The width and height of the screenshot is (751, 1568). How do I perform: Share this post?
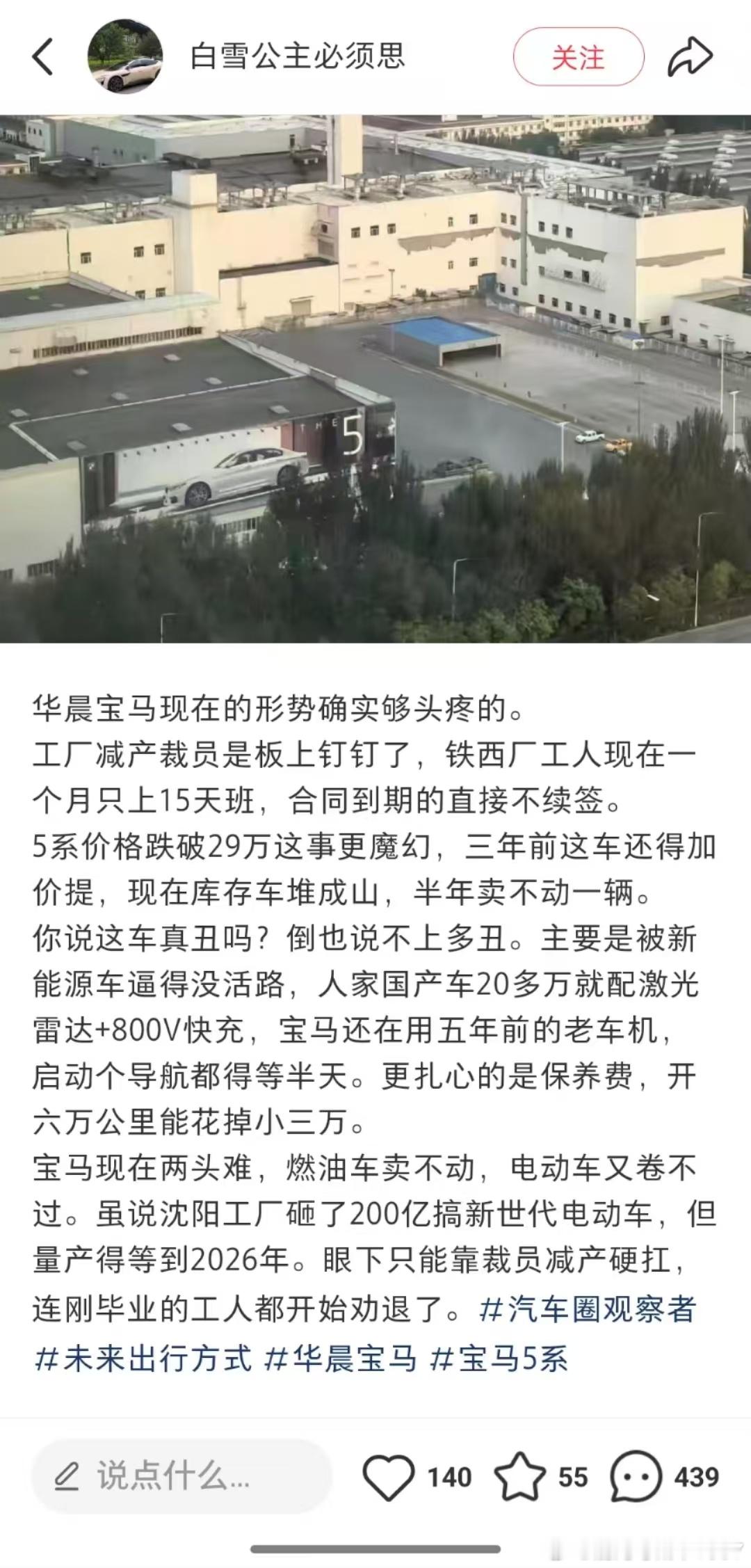(690, 57)
